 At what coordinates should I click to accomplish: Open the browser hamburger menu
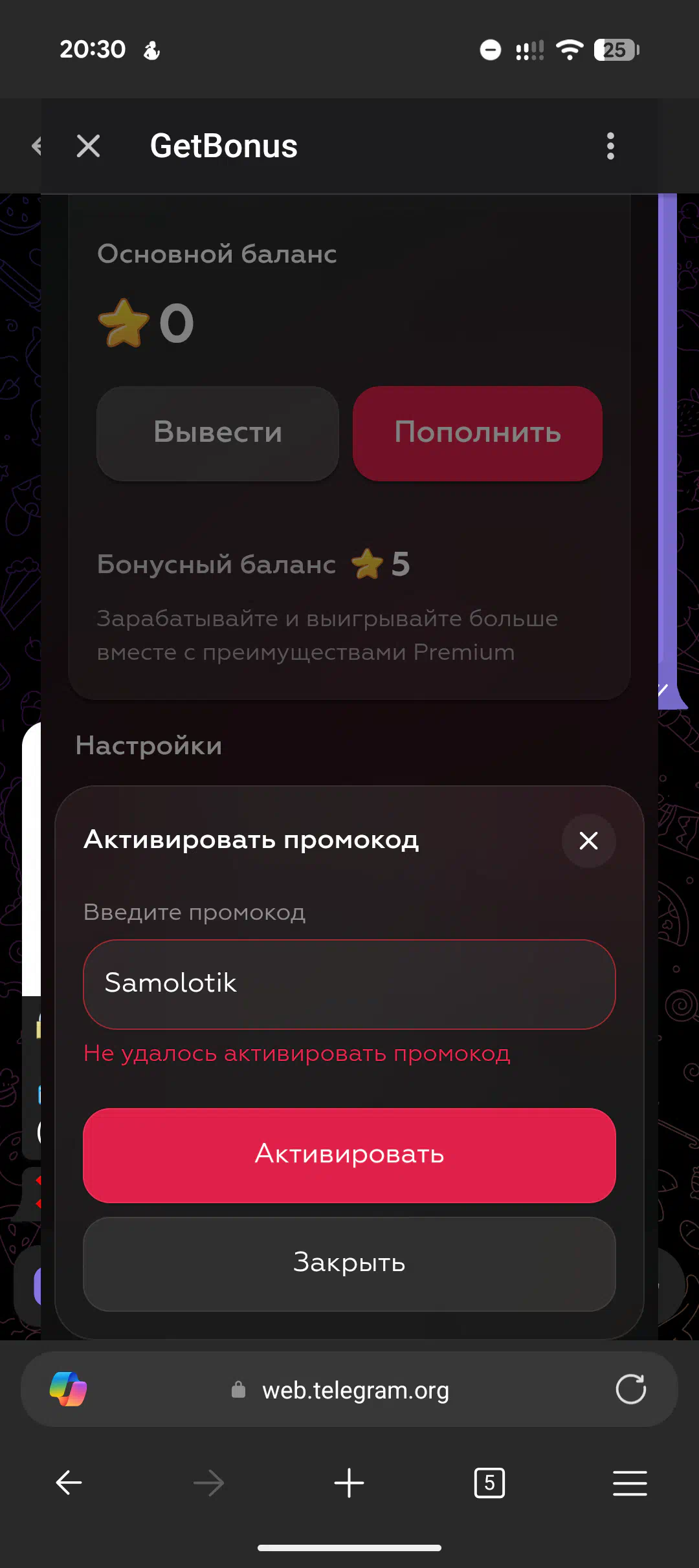pos(629,1483)
